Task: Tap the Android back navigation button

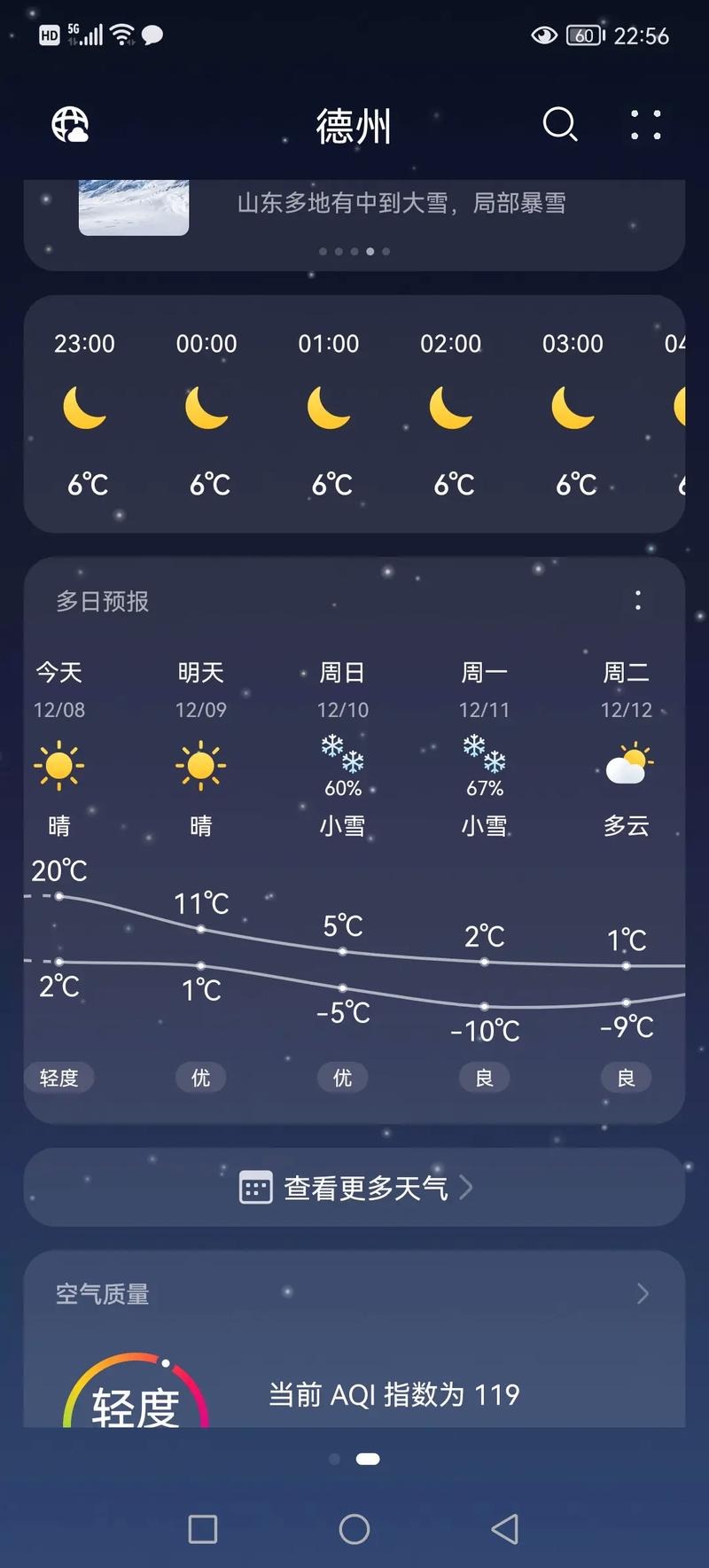Action: 504,1530
